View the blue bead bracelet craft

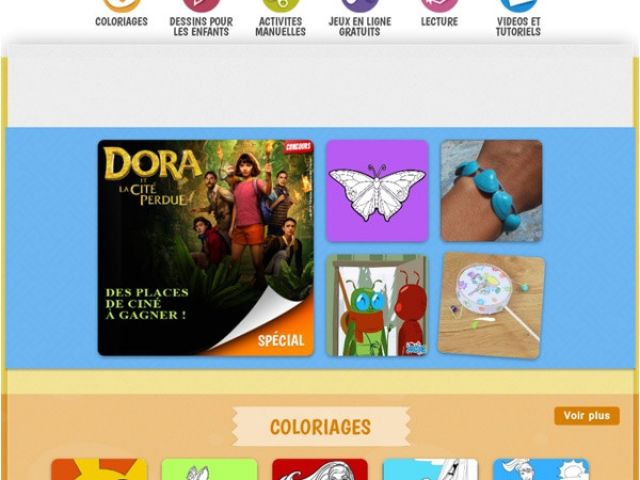pyautogui.click(x=492, y=191)
